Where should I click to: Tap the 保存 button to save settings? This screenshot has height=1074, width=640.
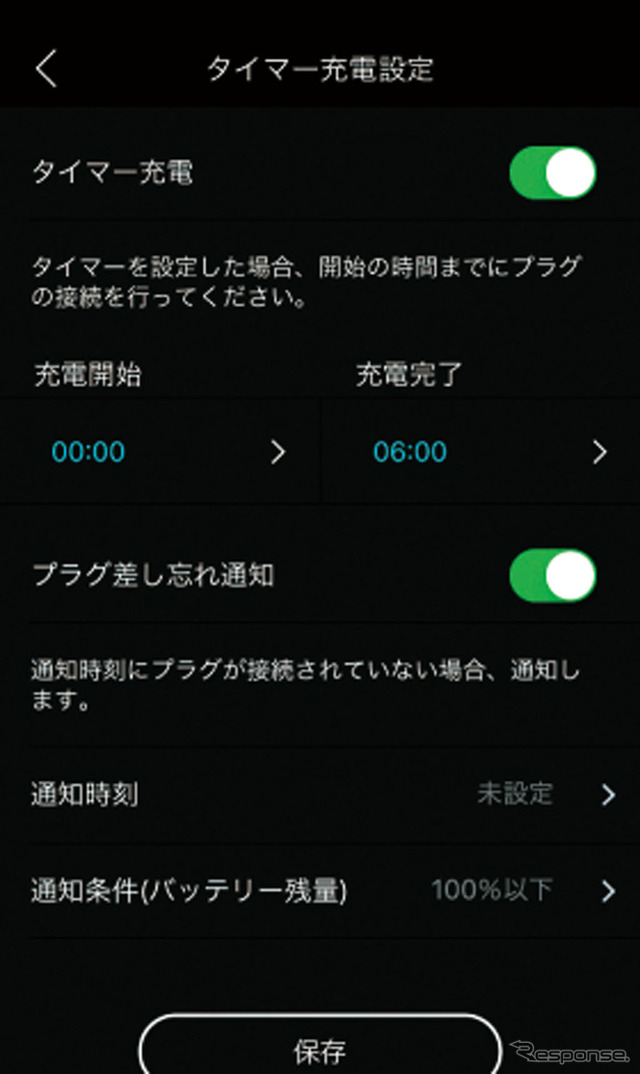[320, 1050]
